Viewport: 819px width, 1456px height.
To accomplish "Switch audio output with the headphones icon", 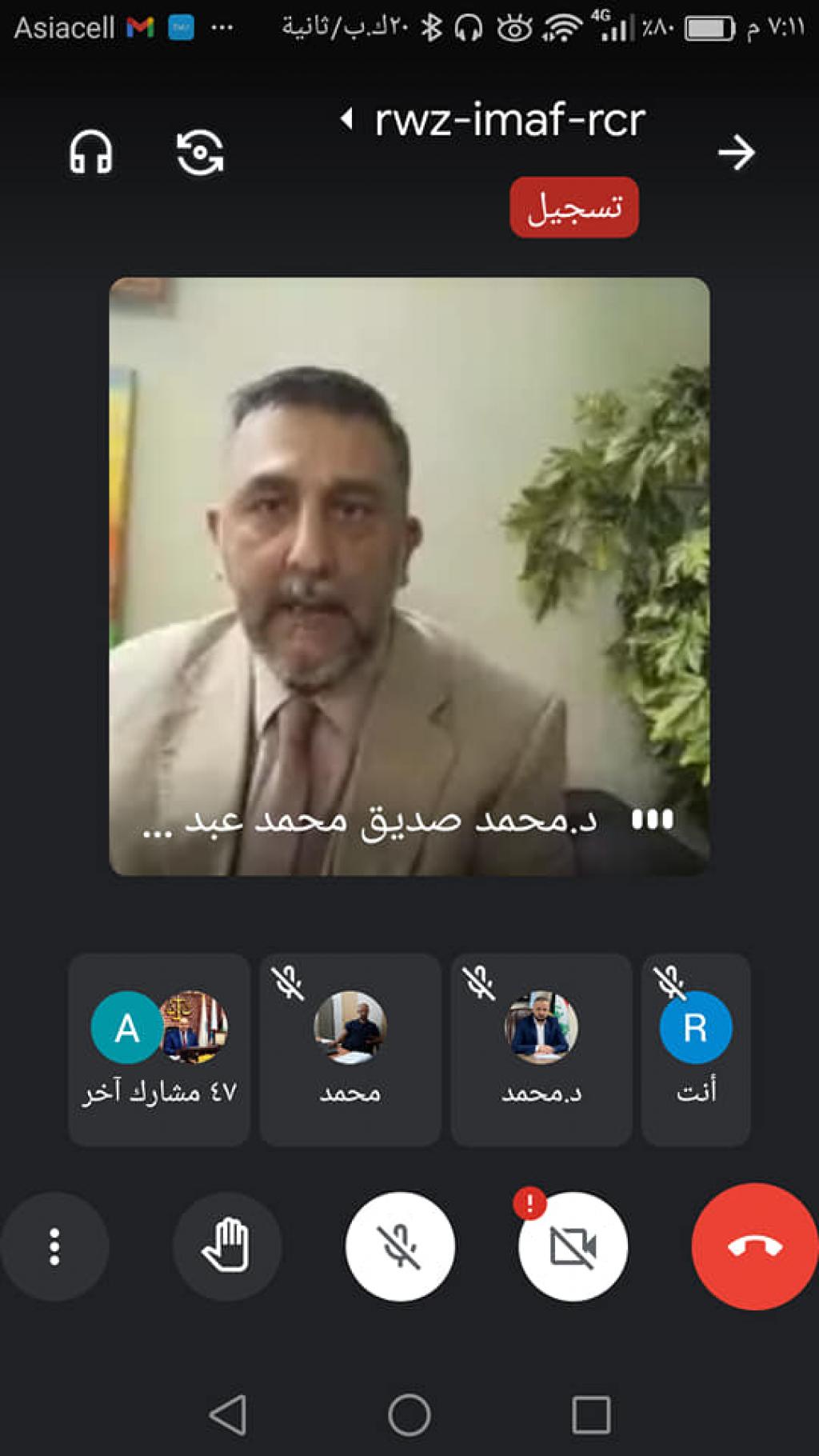I will coord(90,152).
